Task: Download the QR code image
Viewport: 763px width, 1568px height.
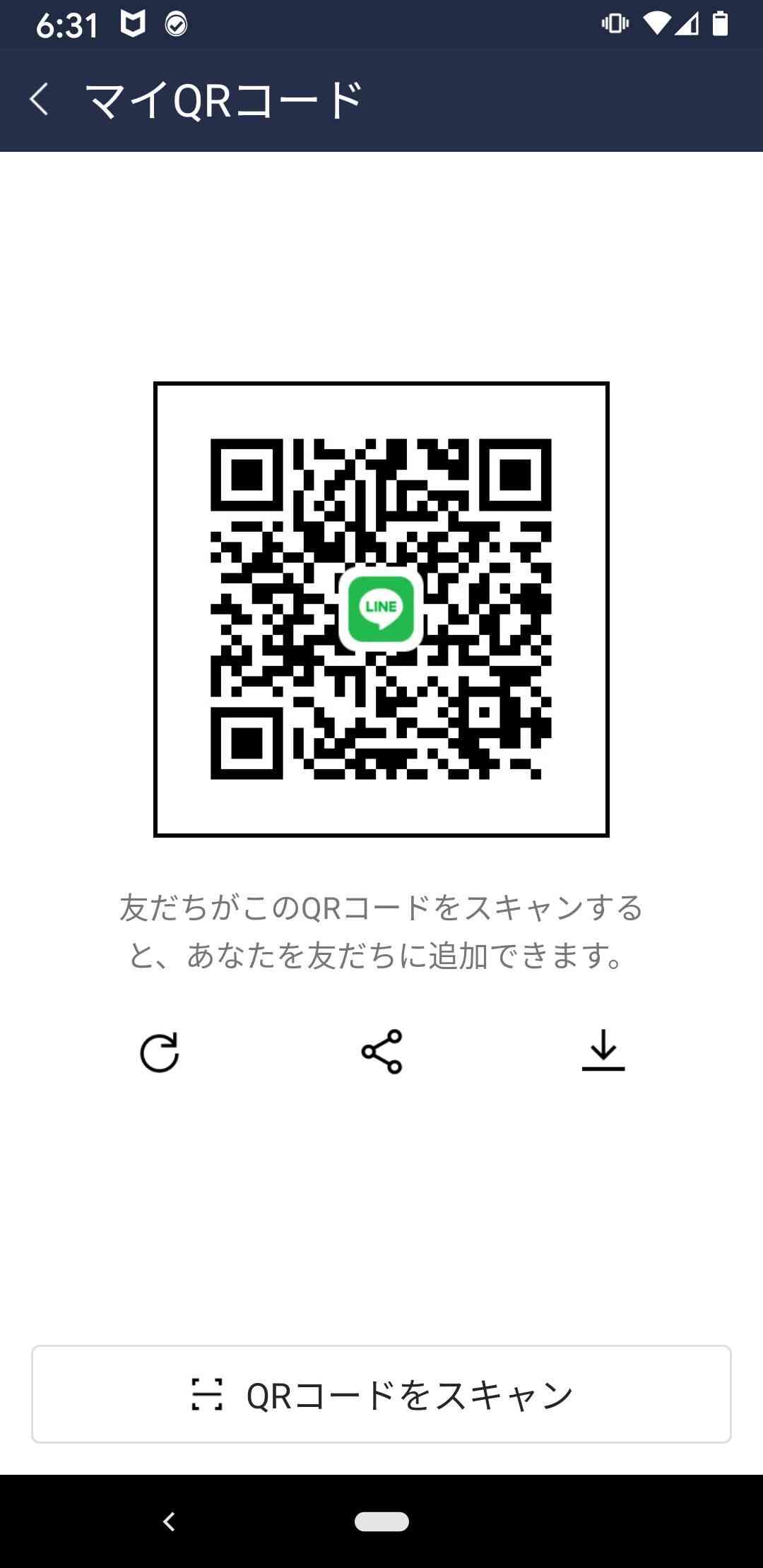Action: pos(603,1050)
